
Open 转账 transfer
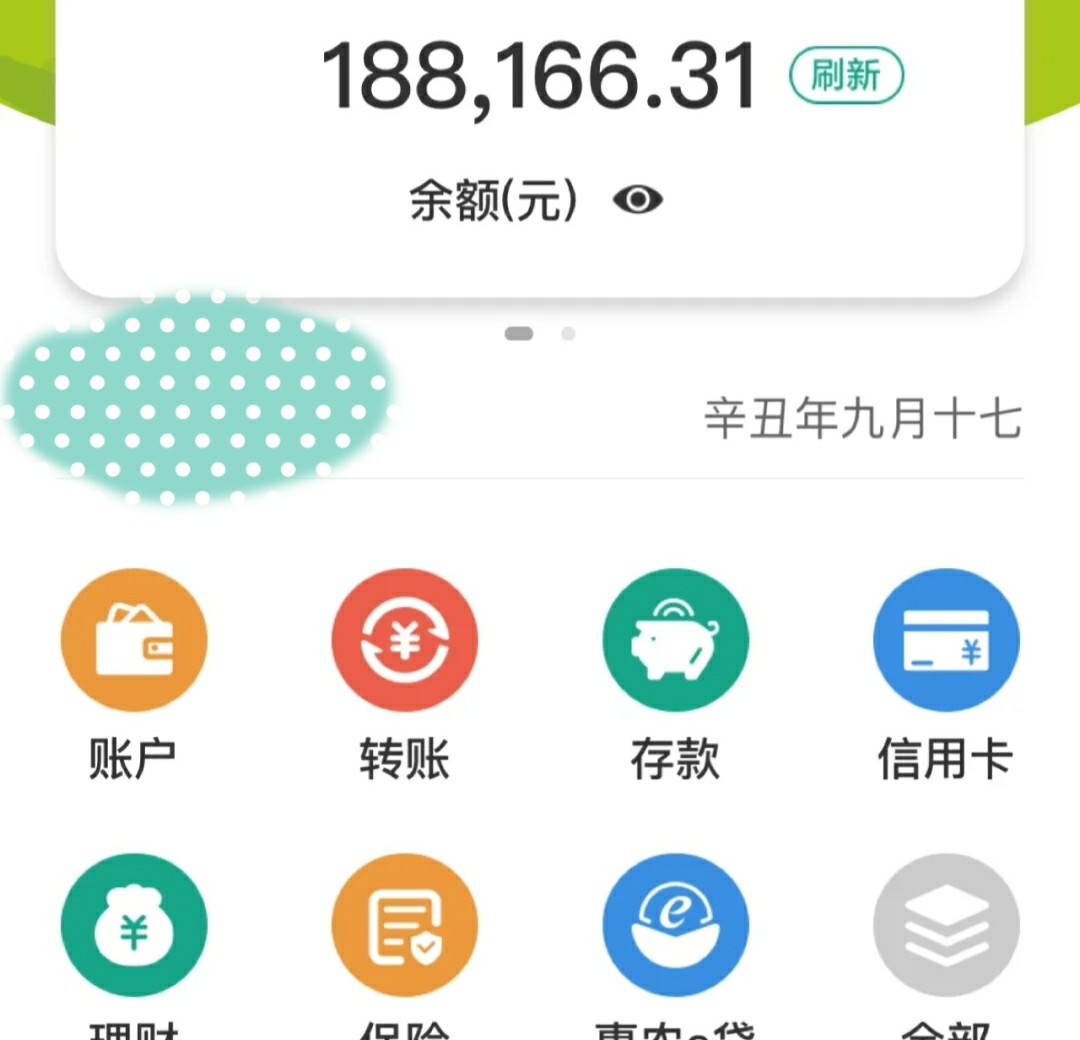tap(404, 641)
